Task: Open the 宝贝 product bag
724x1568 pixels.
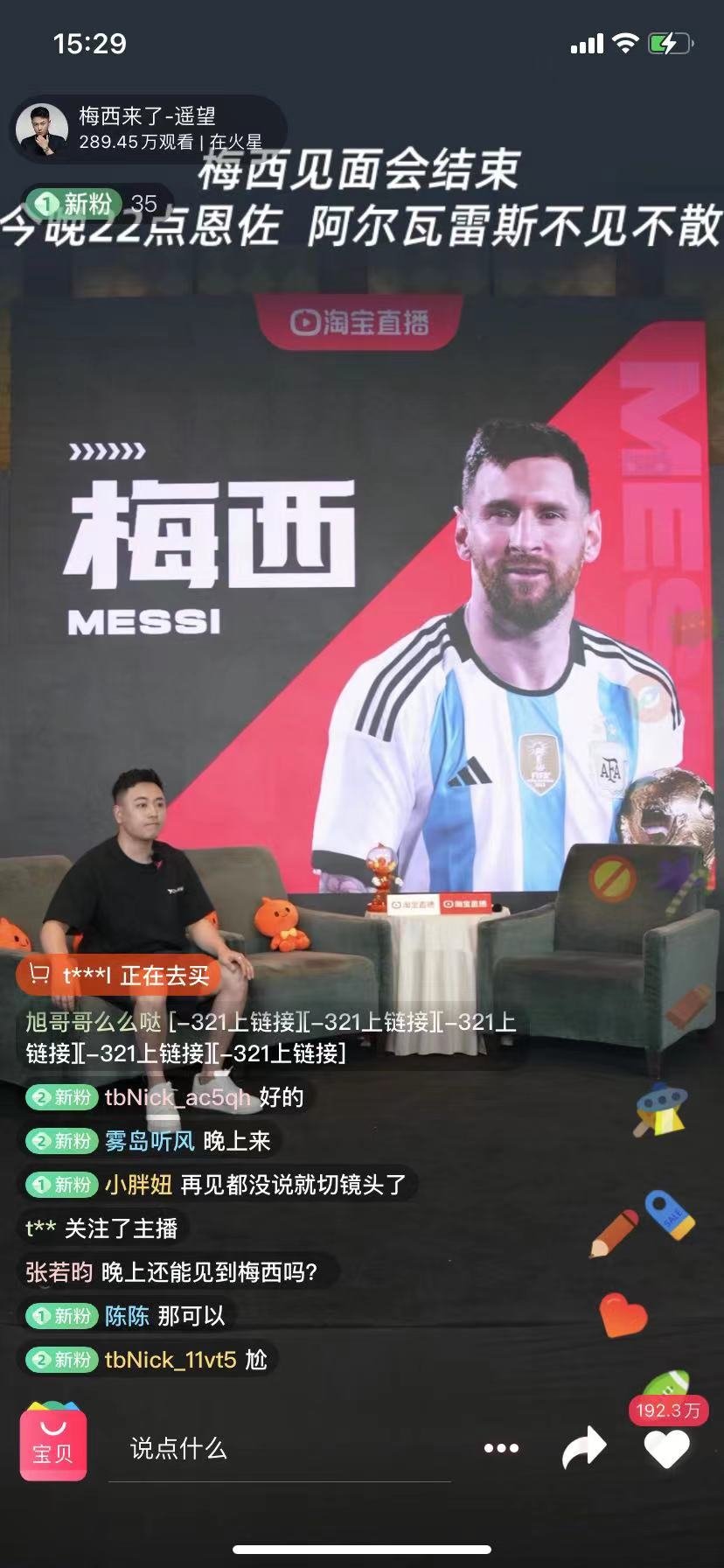Action: (53, 1440)
